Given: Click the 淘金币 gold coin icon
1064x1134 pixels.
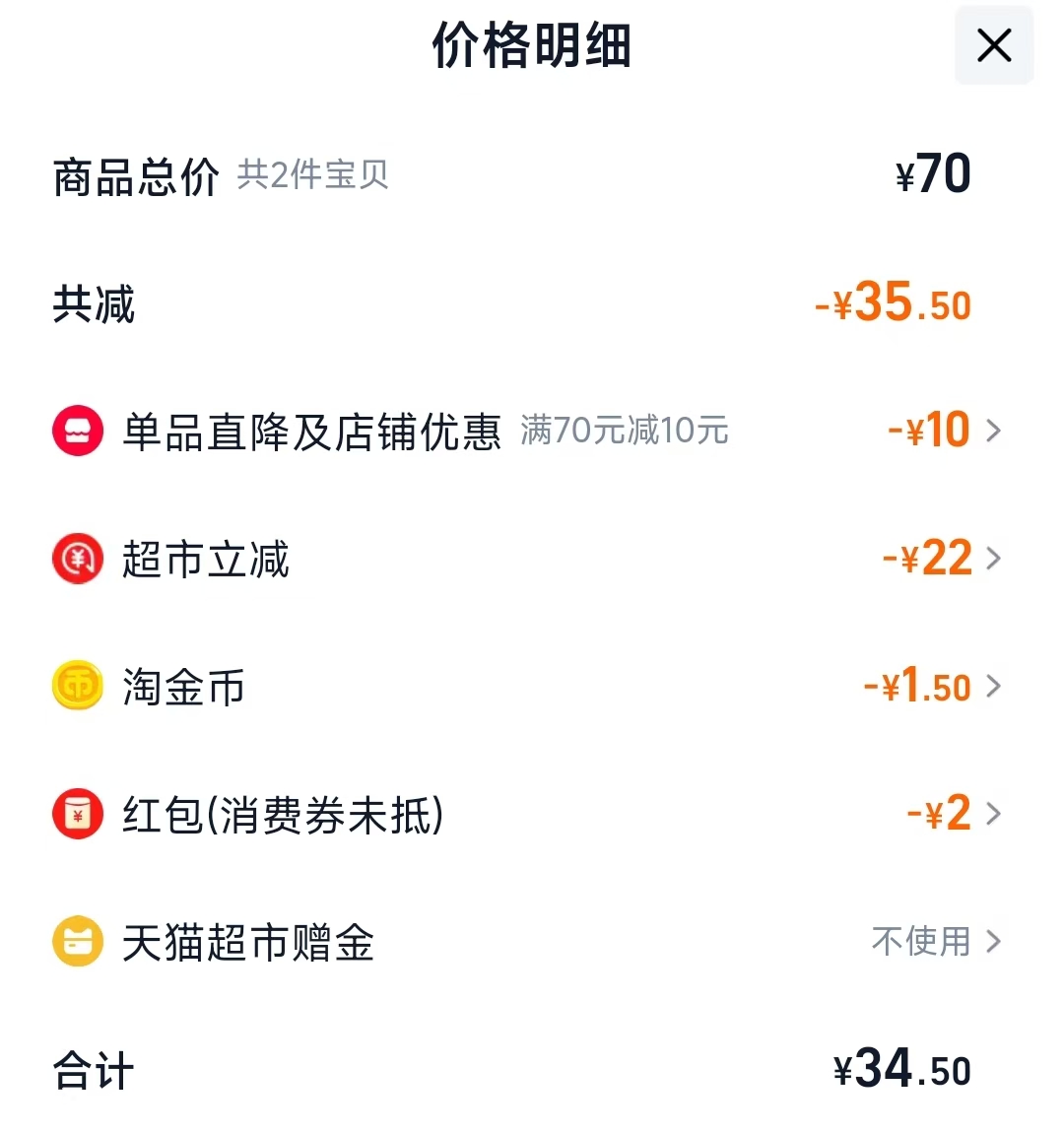Looking at the screenshot, I should pos(77,686).
